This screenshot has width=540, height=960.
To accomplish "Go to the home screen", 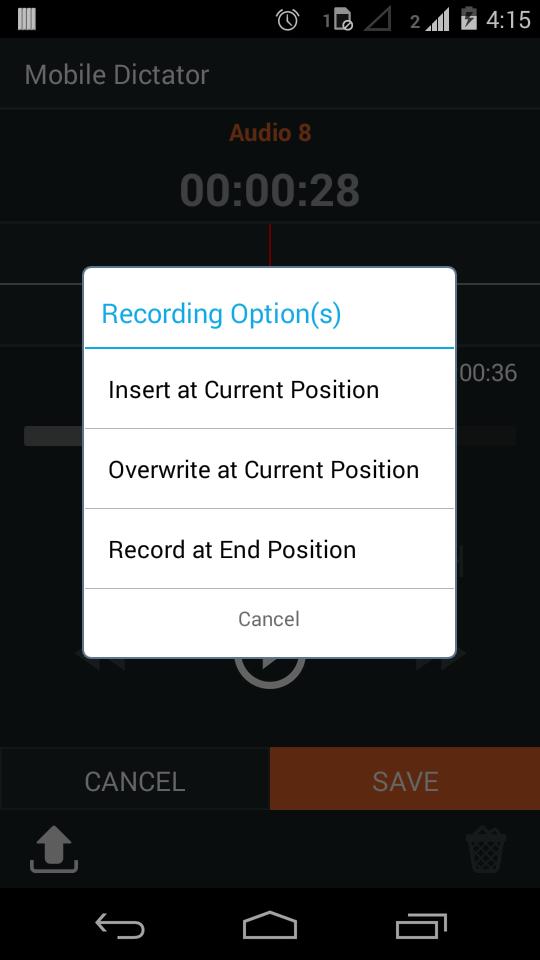I will 270,926.
